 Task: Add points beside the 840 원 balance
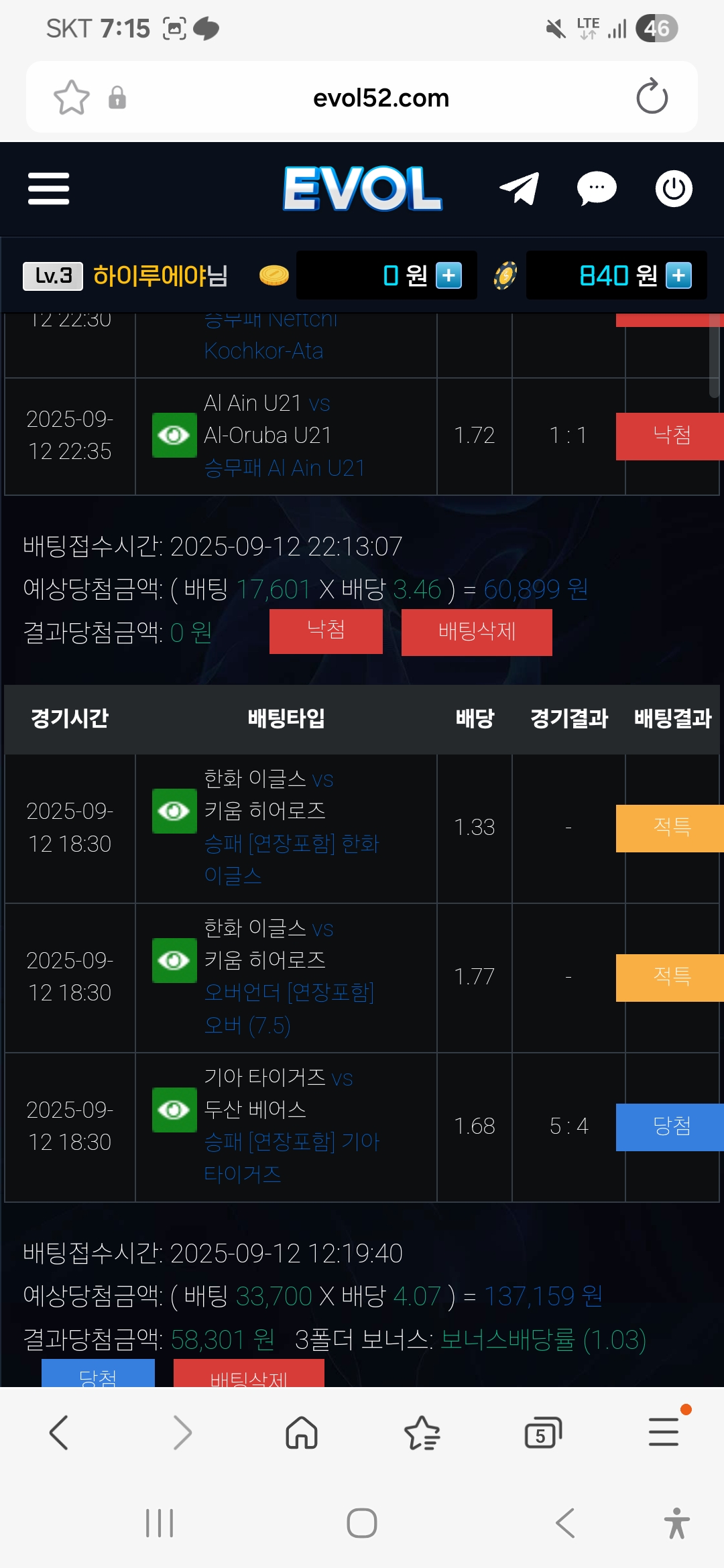tap(678, 275)
